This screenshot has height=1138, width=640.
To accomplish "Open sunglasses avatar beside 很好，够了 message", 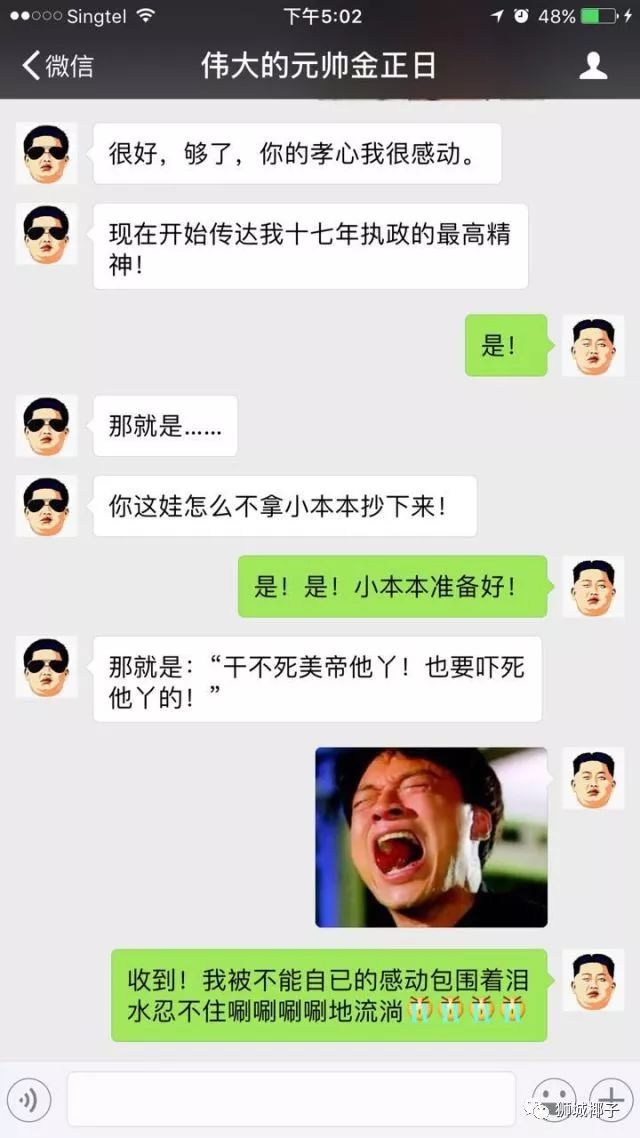I will 46,153.
